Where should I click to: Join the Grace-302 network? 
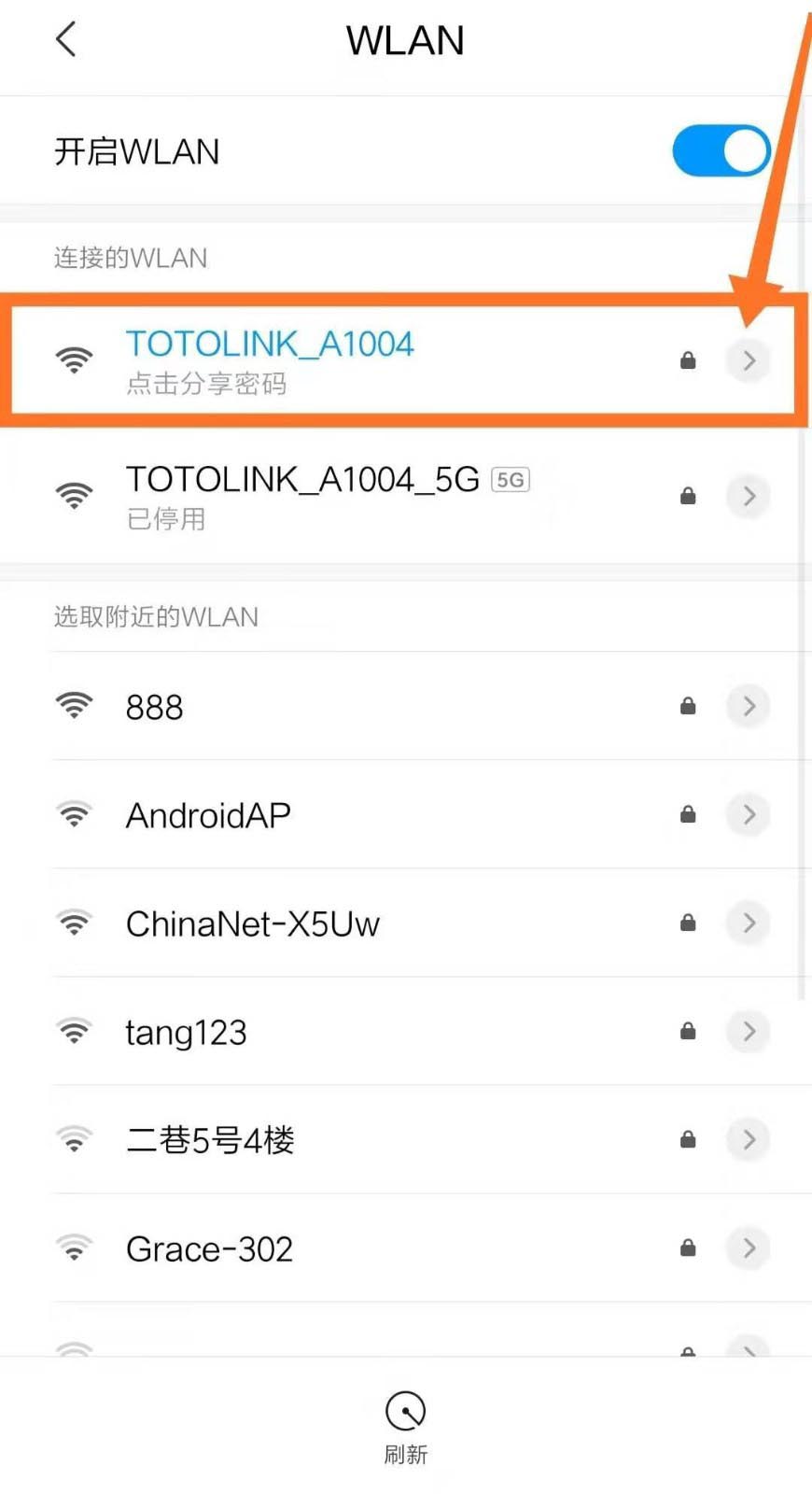tap(210, 1248)
